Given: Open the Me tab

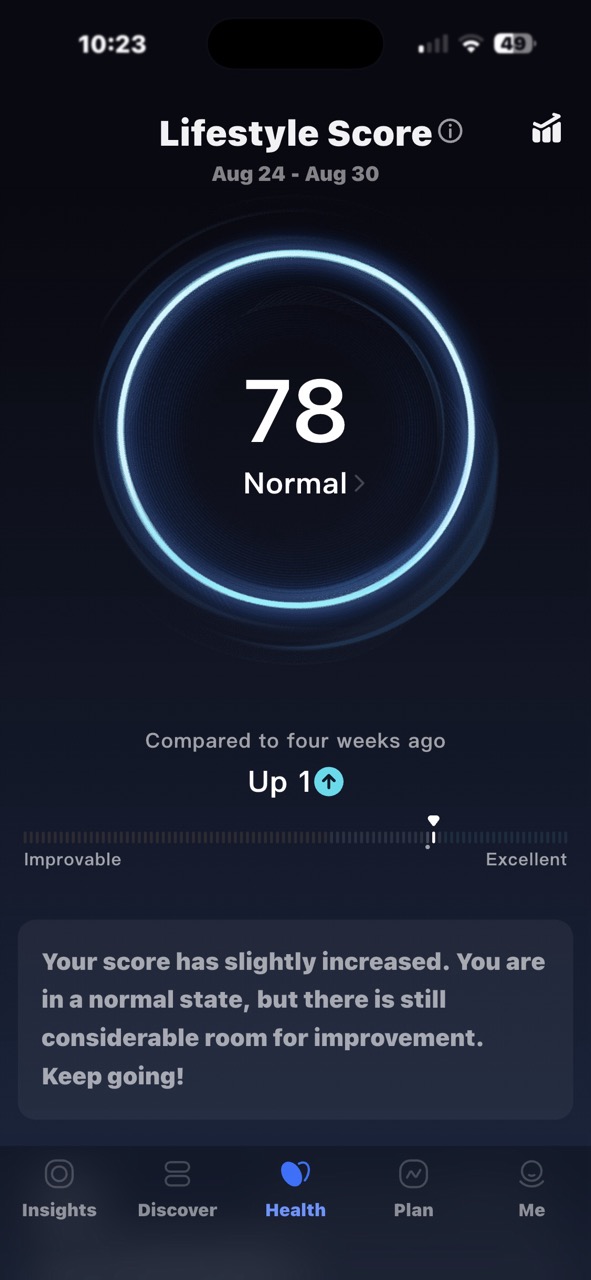Looking at the screenshot, I should pyautogui.click(x=531, y=1190).
